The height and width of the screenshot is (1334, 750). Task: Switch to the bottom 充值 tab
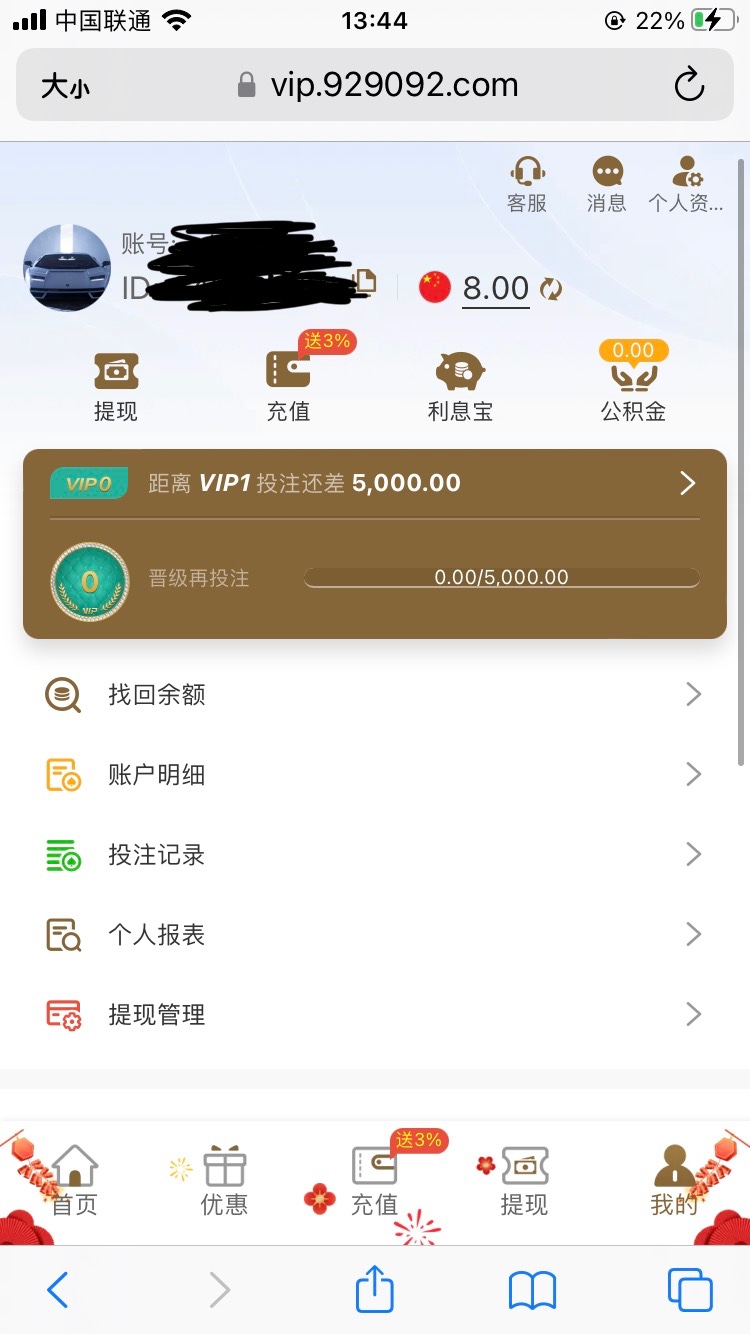pos(374,1182)
